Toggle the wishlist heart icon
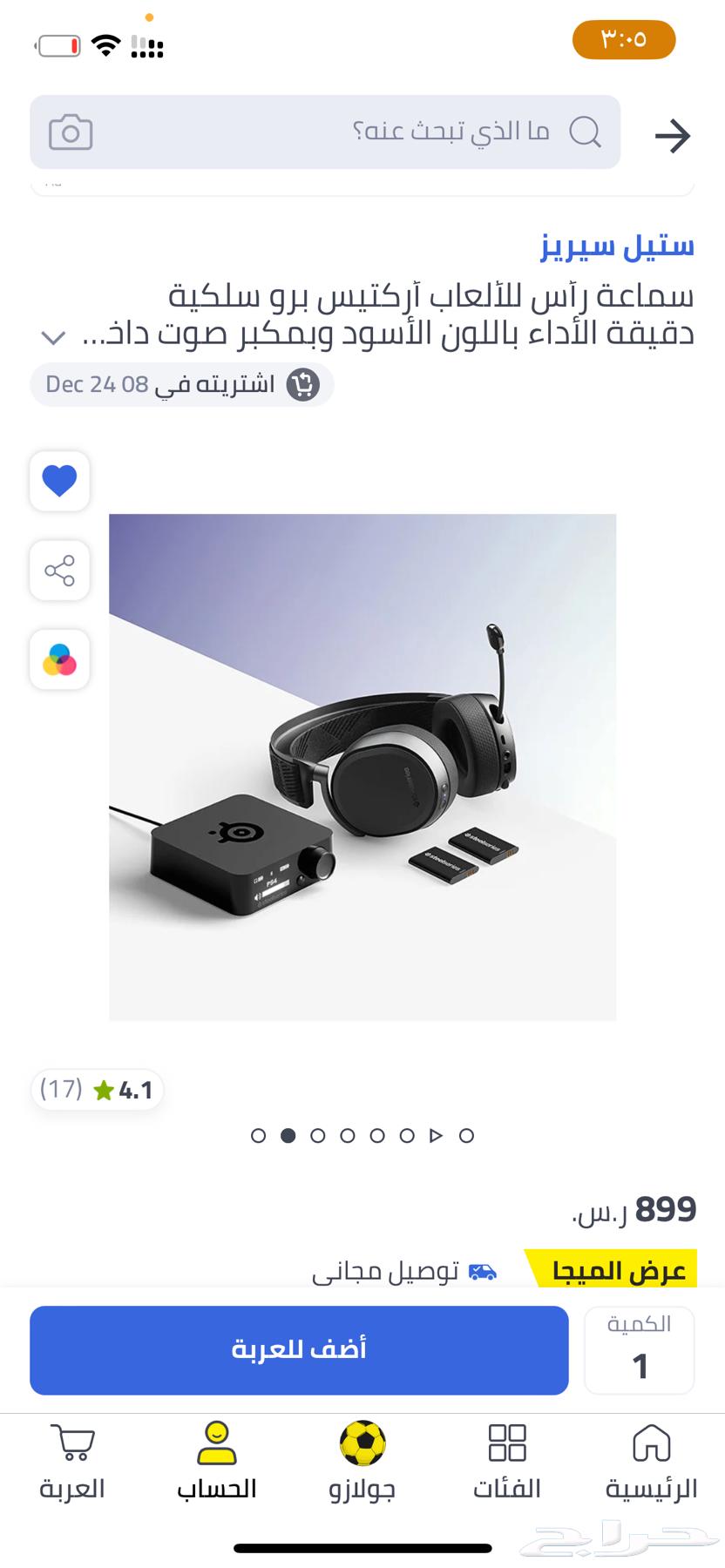The image size is (725, 1568). [59, 481]
